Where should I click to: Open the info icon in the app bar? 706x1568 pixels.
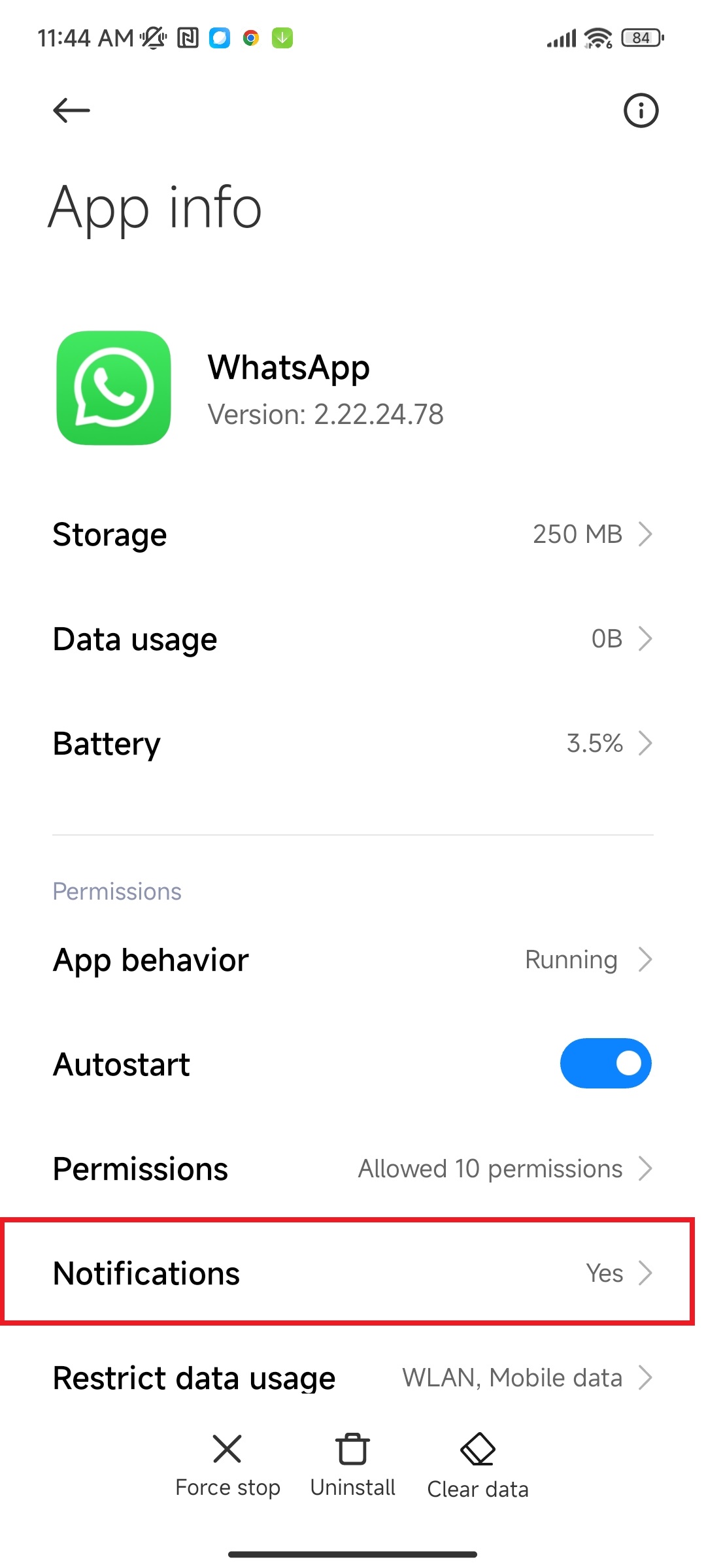pyautogui.click(x=641, y=110)
